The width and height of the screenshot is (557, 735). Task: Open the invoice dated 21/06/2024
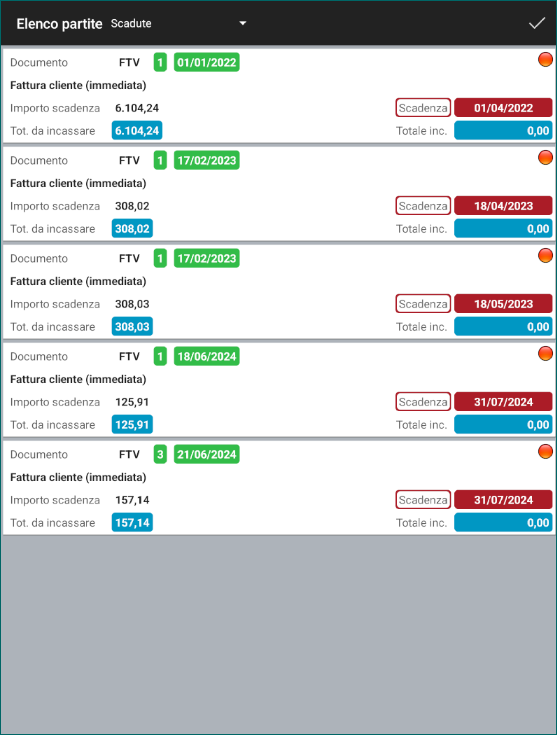click(x=279, y=488)
